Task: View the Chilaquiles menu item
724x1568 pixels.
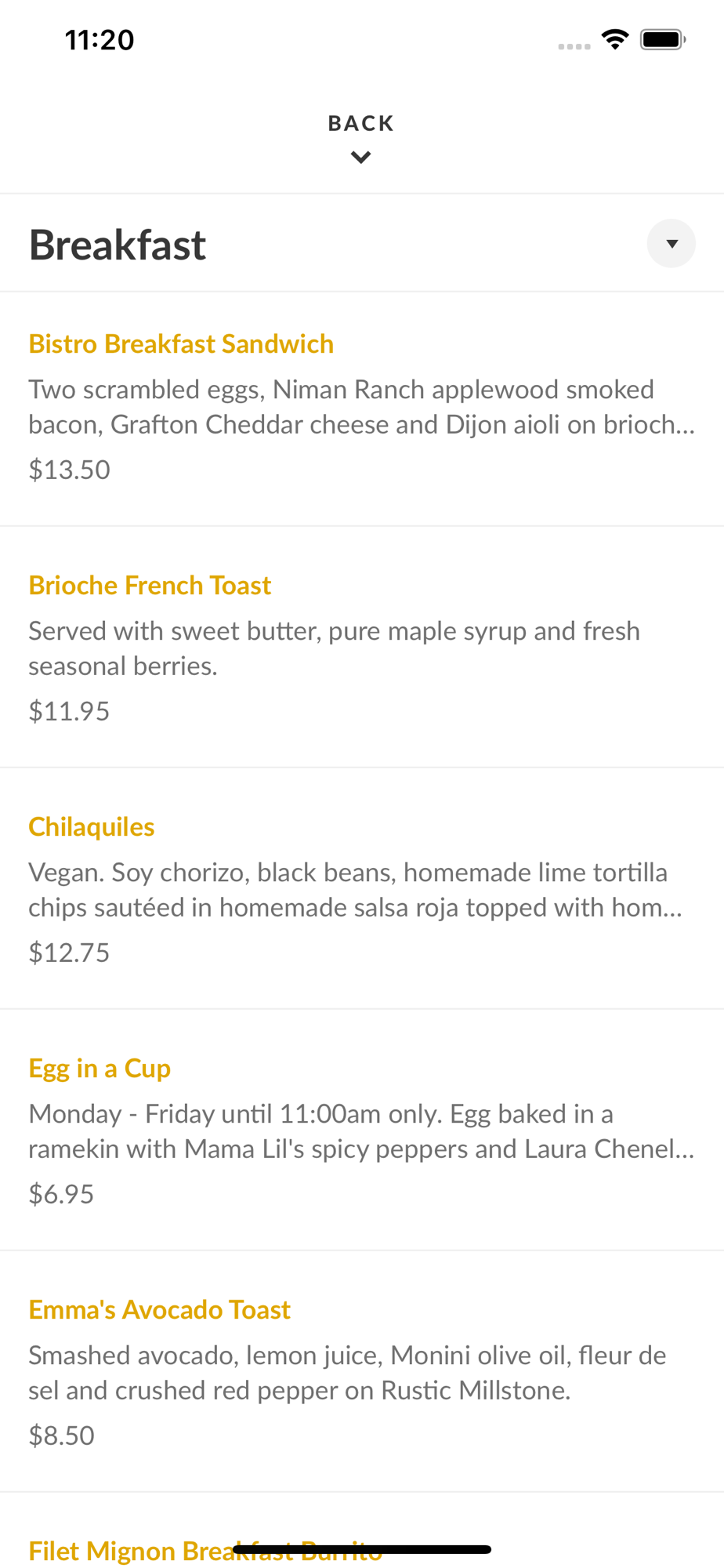Action: (x=362, y=889)
